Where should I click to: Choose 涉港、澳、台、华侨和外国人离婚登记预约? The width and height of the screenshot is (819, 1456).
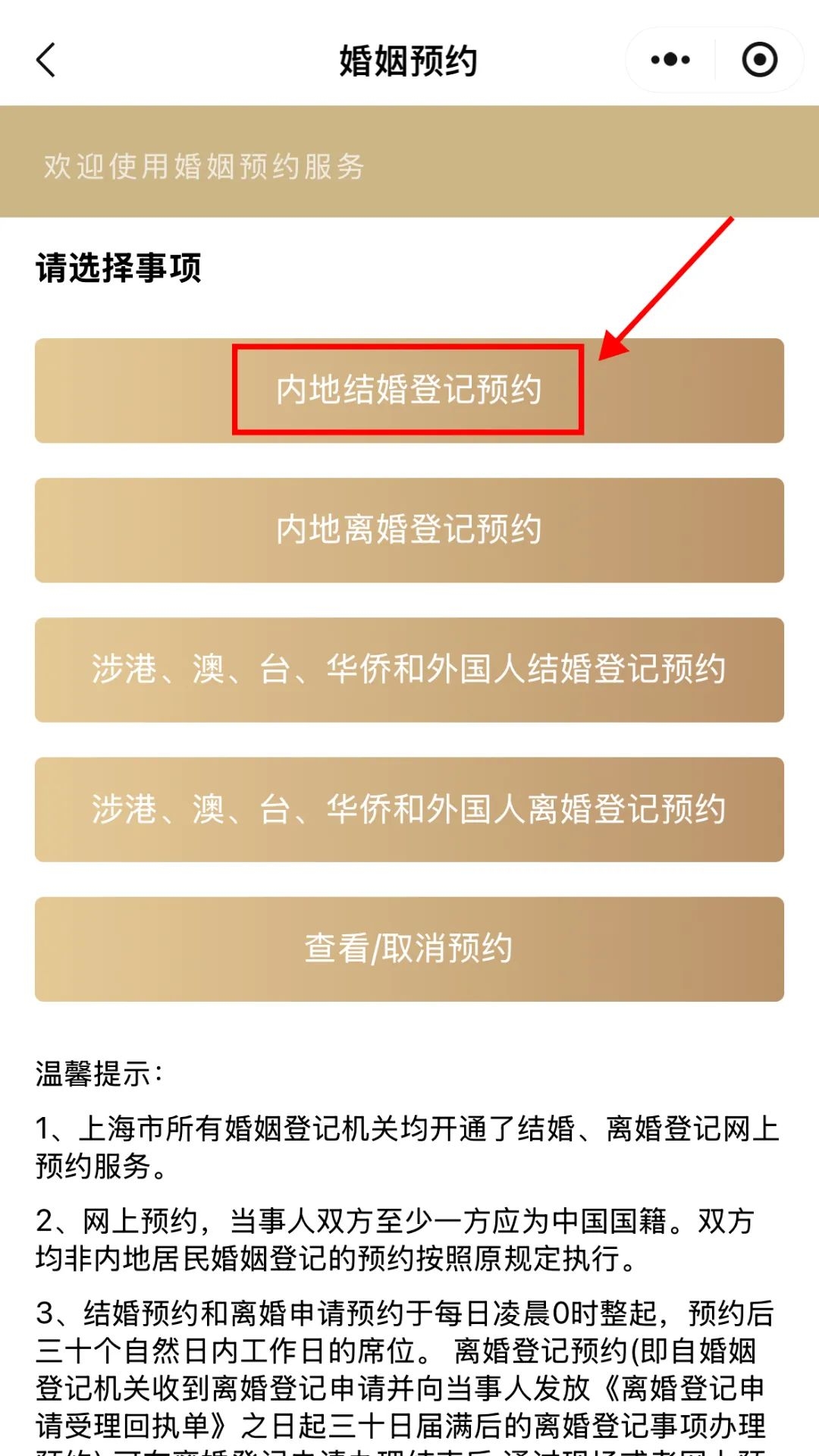pyautogui.click(x=409, y=809)
